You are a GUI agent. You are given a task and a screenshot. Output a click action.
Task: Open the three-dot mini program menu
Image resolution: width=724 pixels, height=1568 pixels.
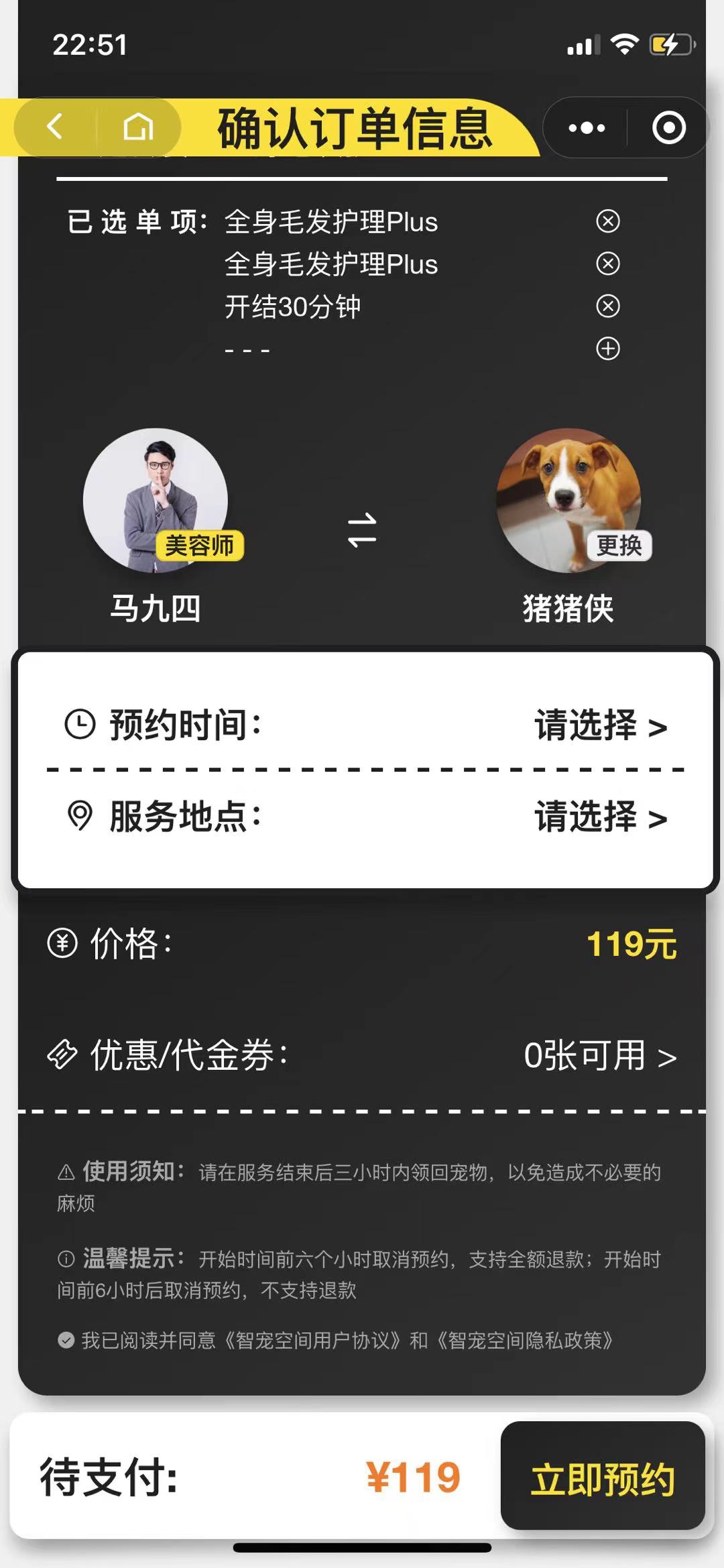pyautogui.click(x=587, y=127)
